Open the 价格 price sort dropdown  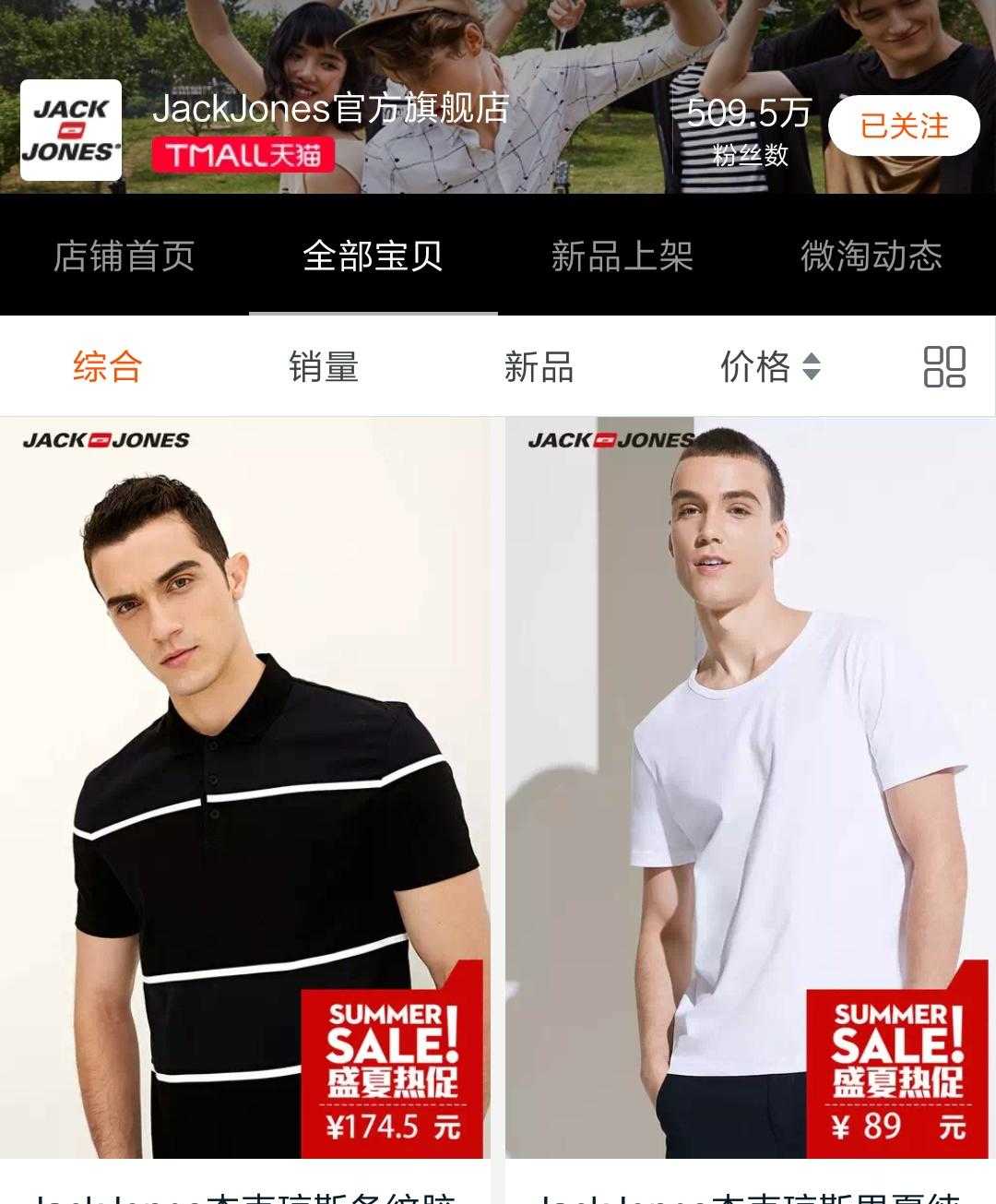(x=756, y=367)
